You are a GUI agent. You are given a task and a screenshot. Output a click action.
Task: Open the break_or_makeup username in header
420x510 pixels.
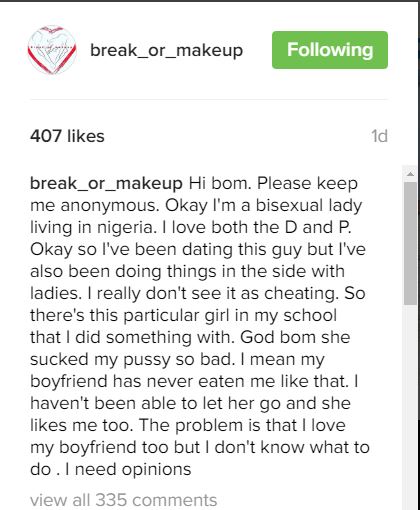coord(166,51)
